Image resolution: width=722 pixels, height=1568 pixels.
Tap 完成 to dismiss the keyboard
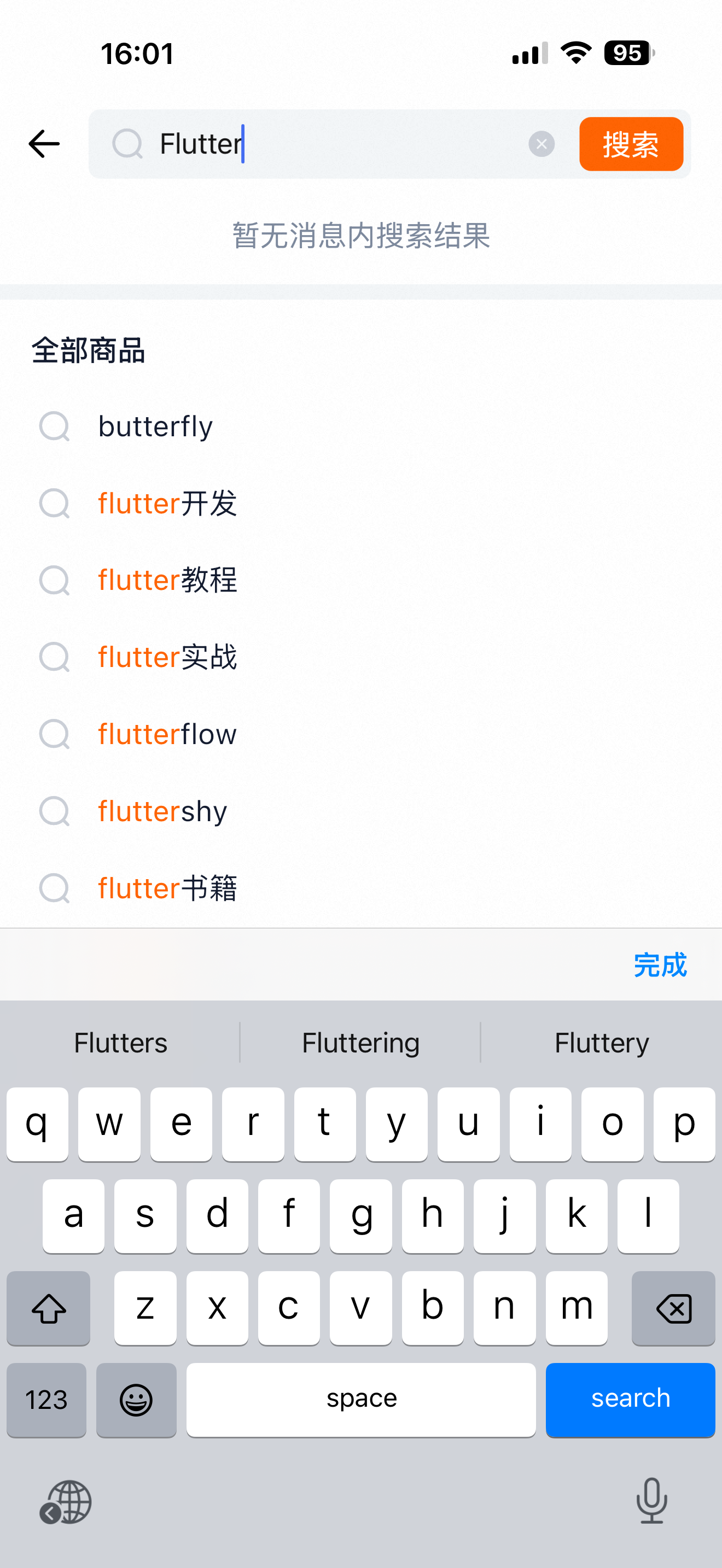pos(660,966)
